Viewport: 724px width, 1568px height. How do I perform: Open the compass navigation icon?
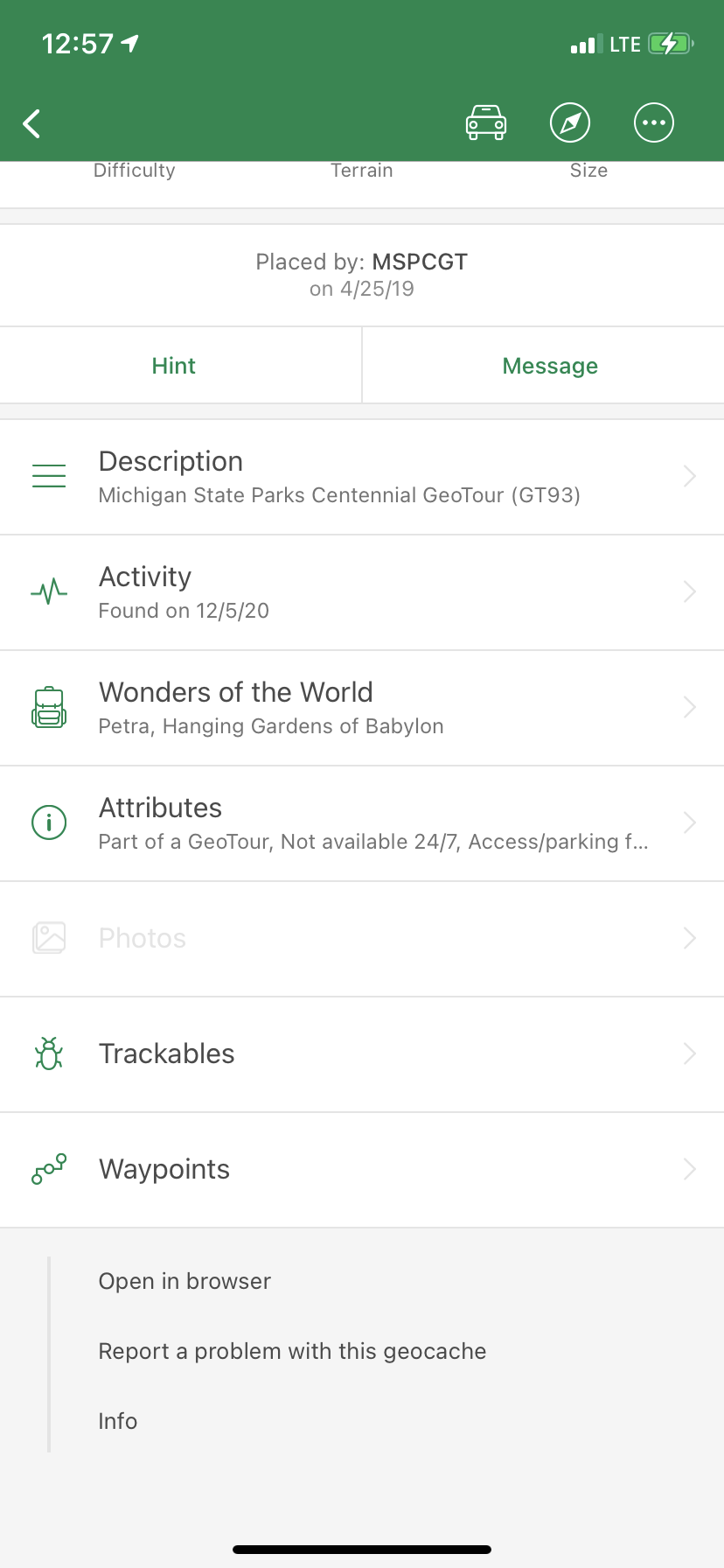click(570, 122)
